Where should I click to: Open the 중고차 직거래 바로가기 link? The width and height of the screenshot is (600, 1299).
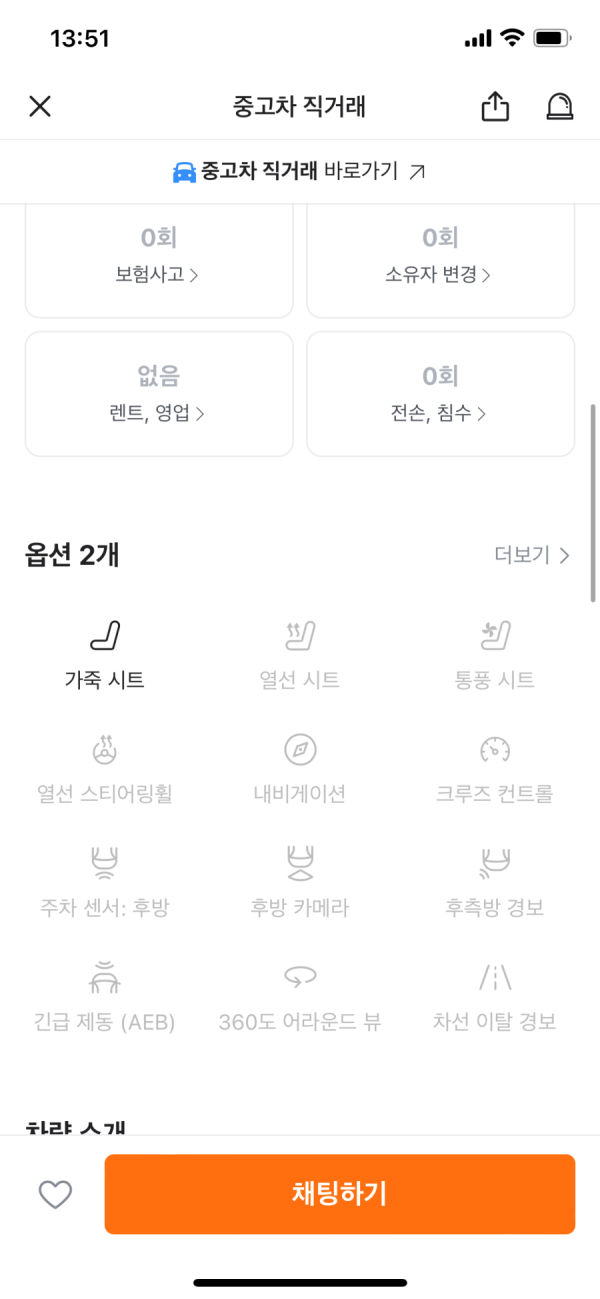tap(299, 172)
